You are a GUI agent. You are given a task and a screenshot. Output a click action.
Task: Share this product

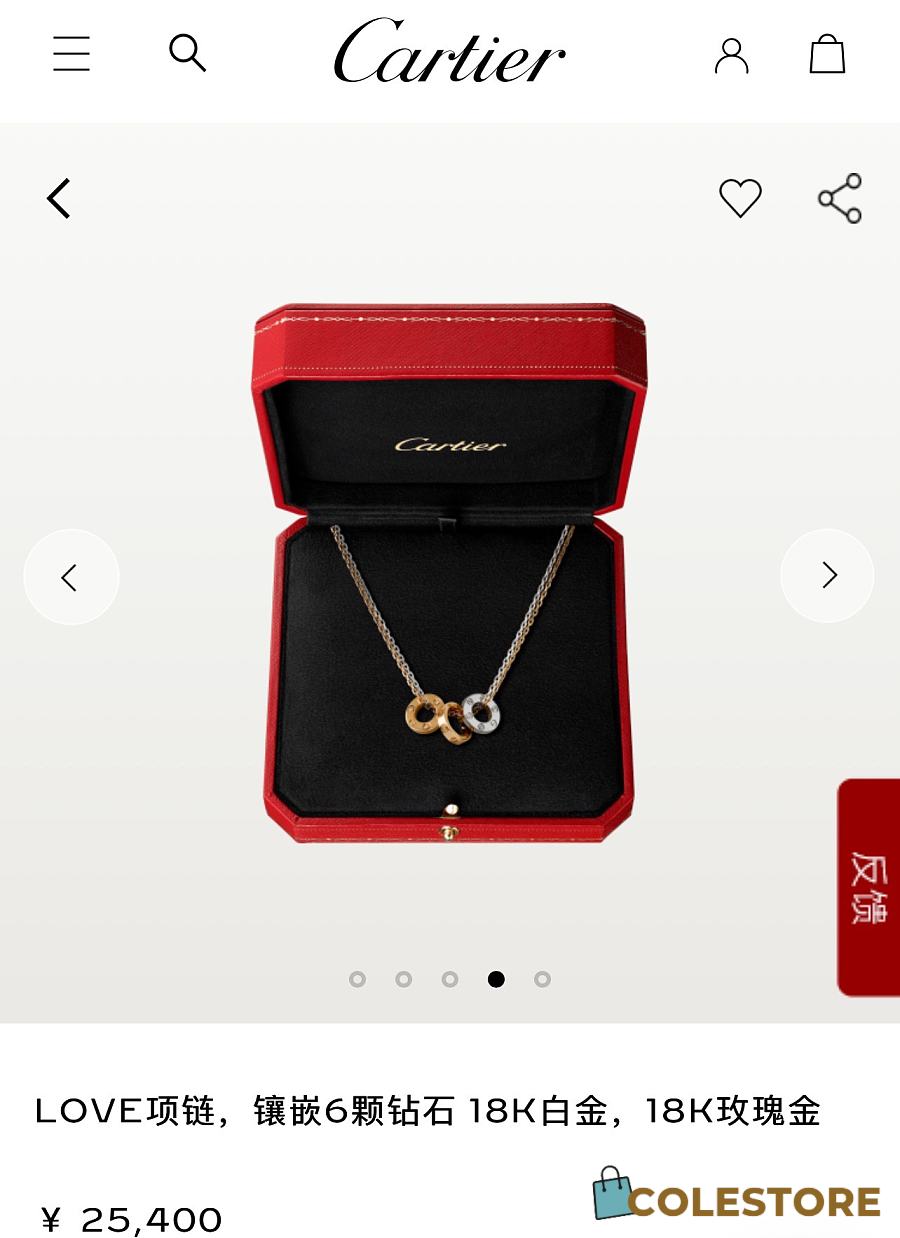840,198
